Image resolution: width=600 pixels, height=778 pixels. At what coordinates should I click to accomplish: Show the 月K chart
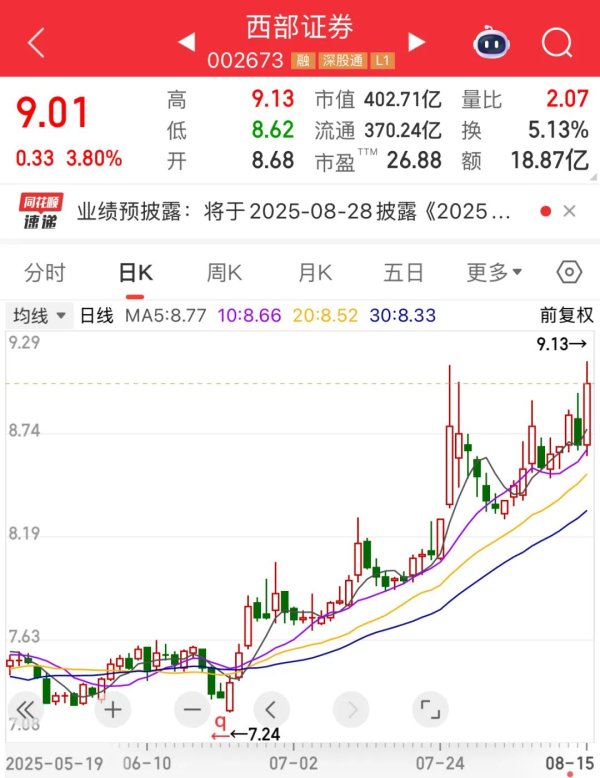click(x=314, y=272)
